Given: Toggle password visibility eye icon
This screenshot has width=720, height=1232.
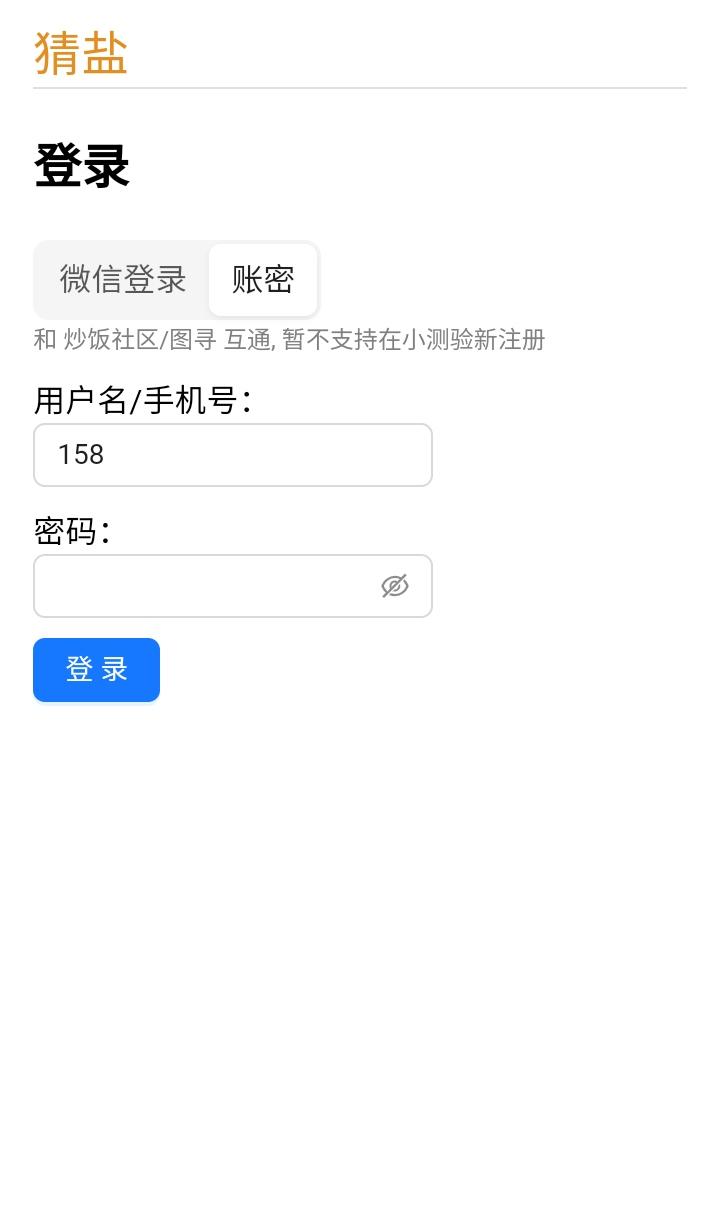Looking at the screenshot, I should [395, 586].
